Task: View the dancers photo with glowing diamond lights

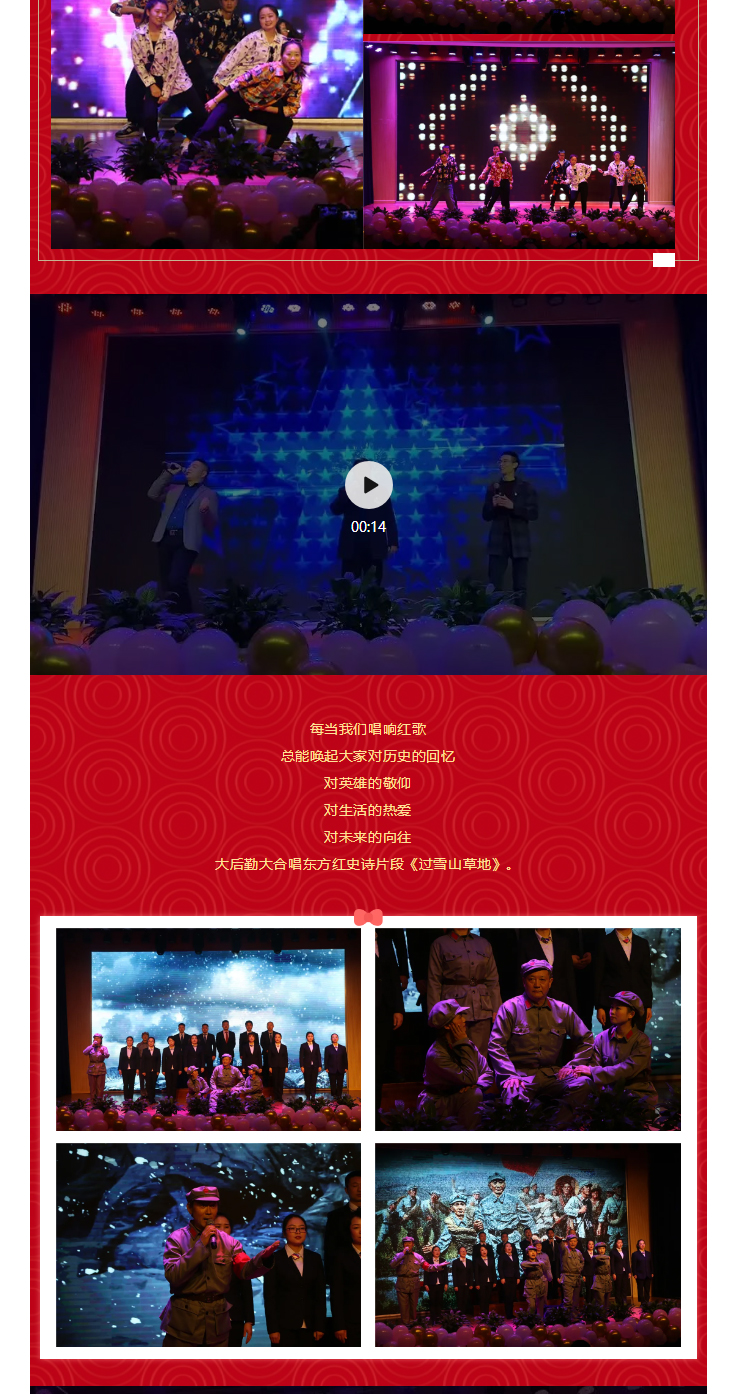Action: tap(519, 145)
